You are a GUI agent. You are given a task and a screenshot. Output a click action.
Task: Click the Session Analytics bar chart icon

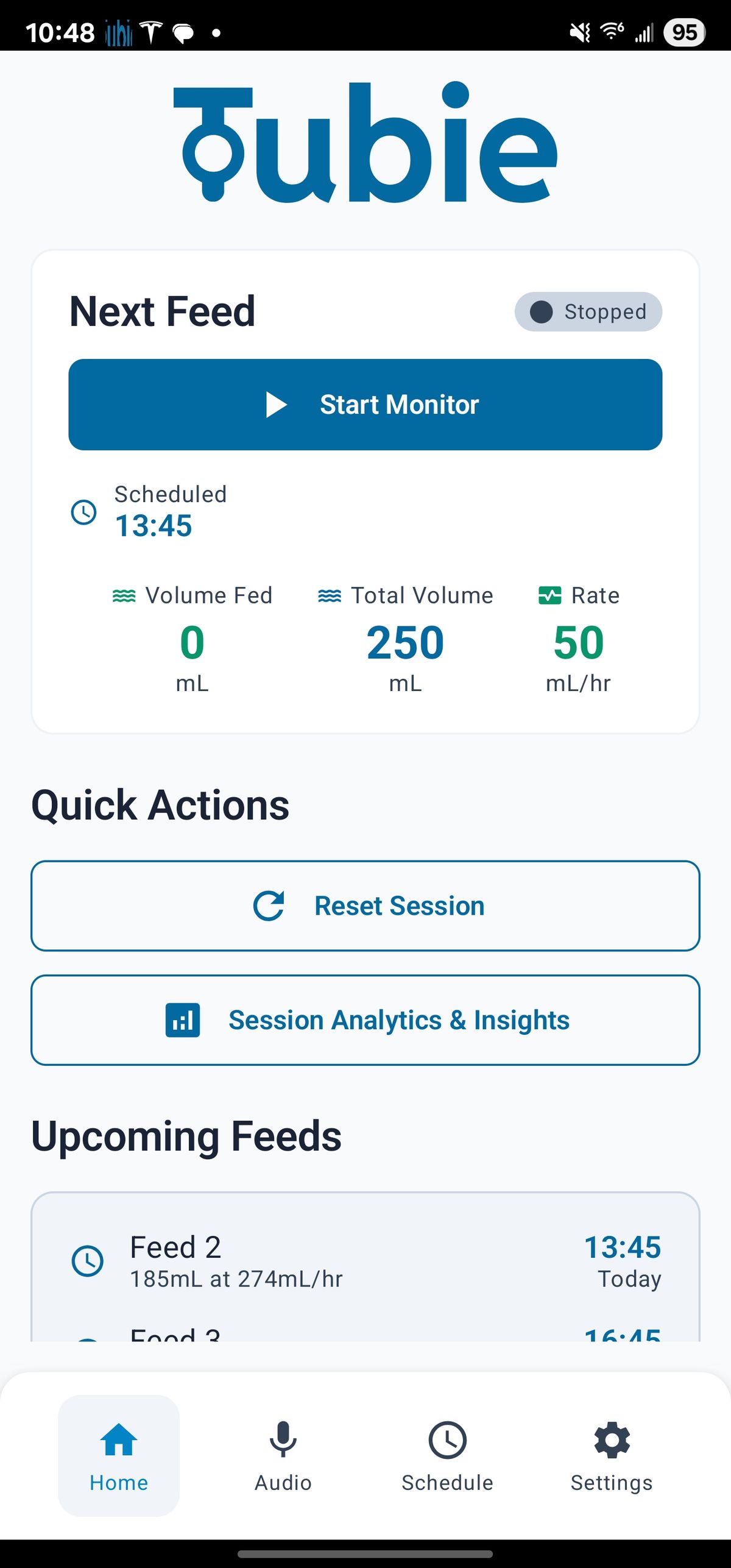pyautogui.click(x=182, y=1020)
